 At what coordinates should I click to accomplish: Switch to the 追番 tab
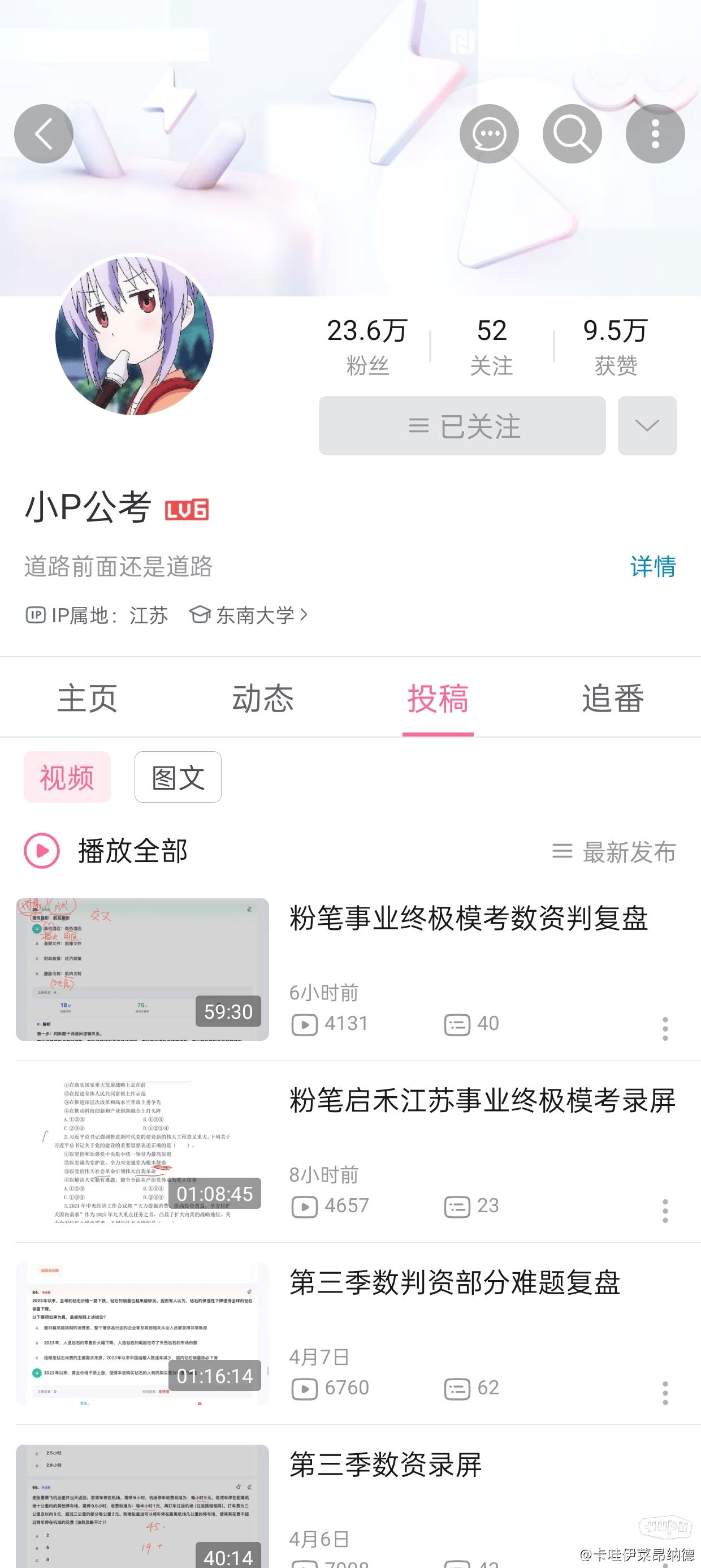click(613, 698)
